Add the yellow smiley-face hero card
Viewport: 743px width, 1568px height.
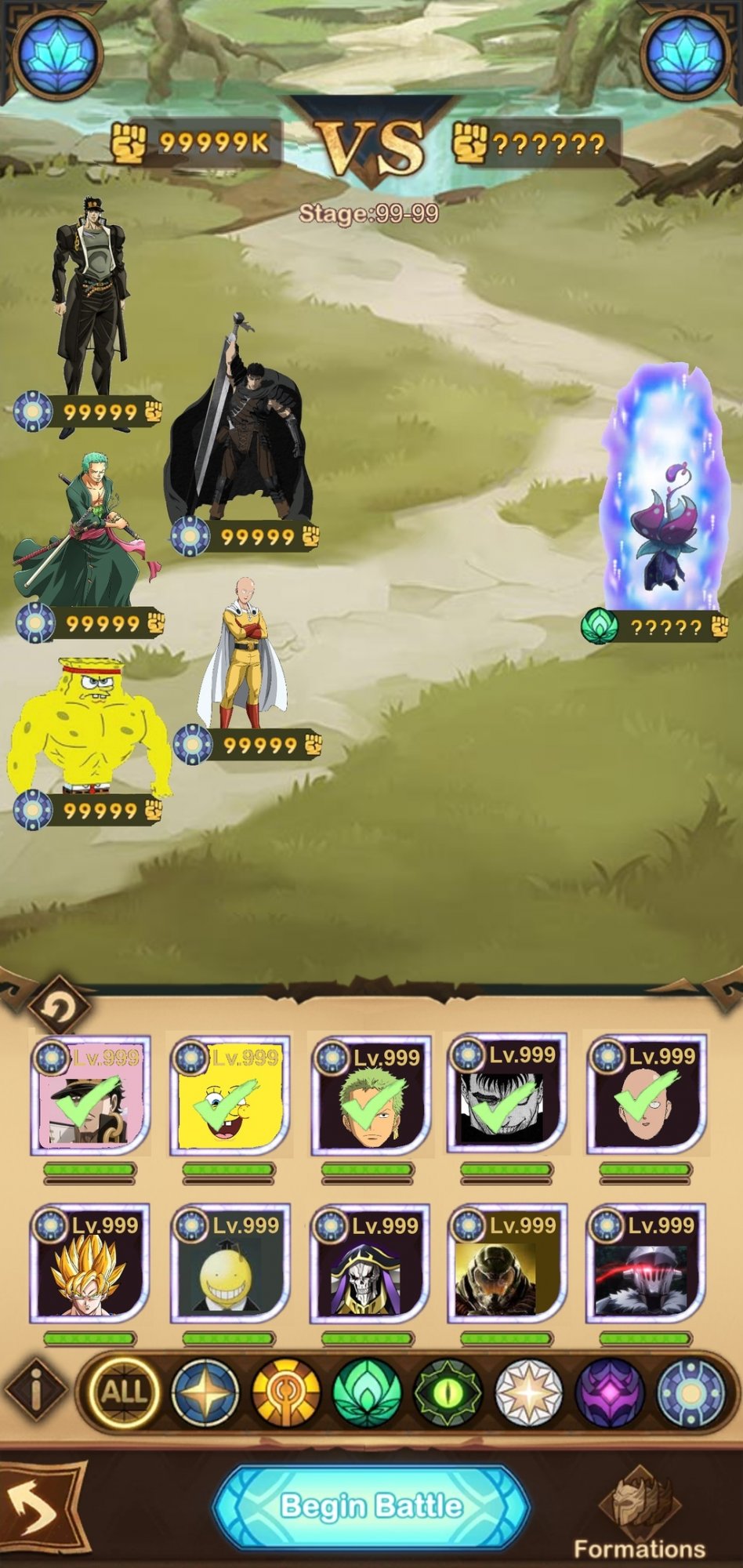230,1264
